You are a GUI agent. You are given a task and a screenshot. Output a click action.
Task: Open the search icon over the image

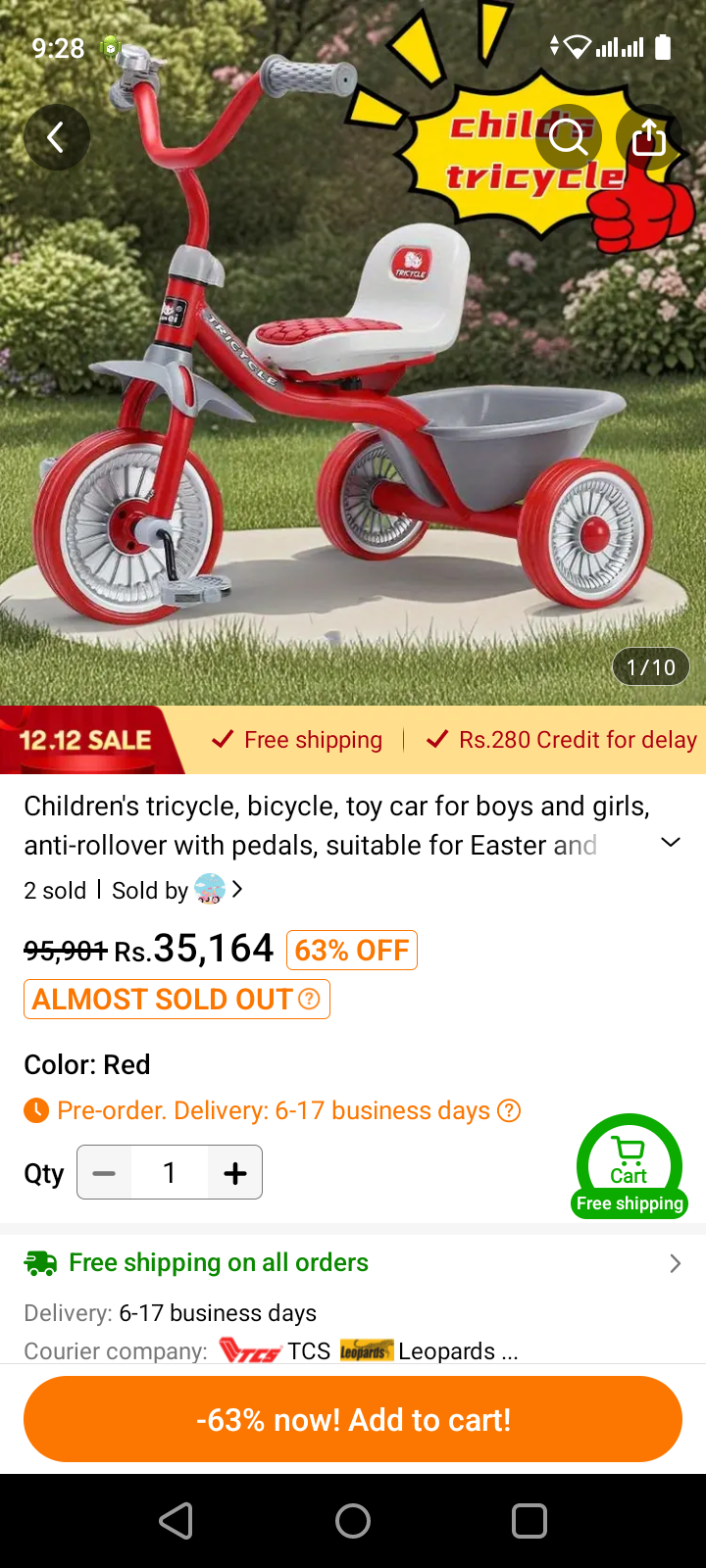(568, 137)
